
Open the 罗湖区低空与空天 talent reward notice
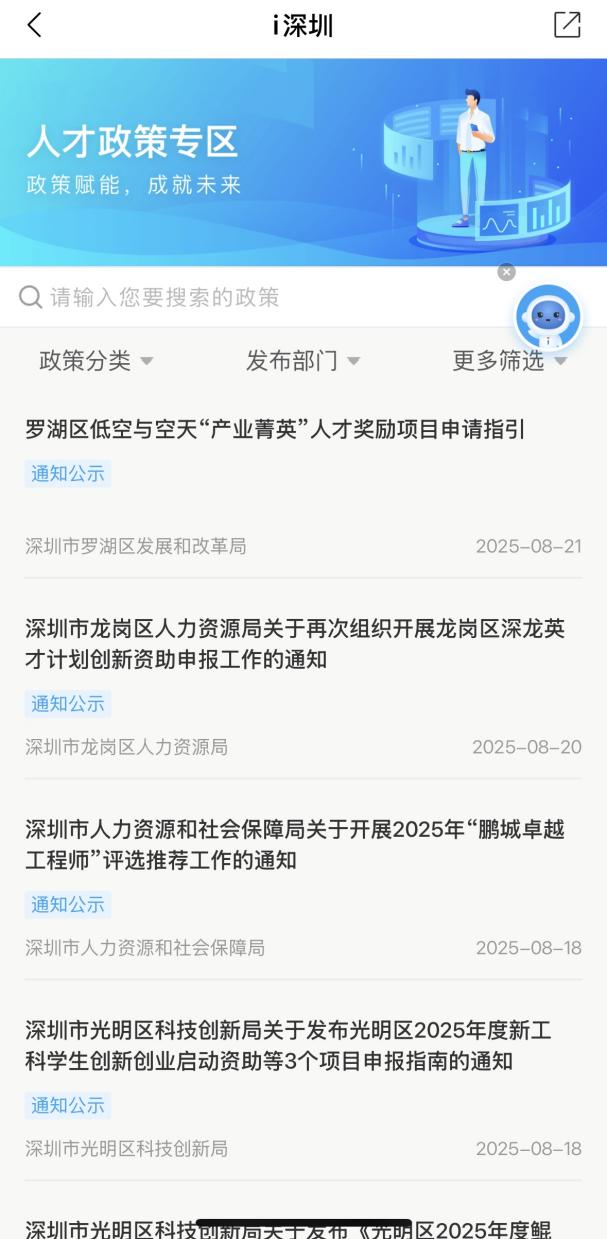point(275,430)
